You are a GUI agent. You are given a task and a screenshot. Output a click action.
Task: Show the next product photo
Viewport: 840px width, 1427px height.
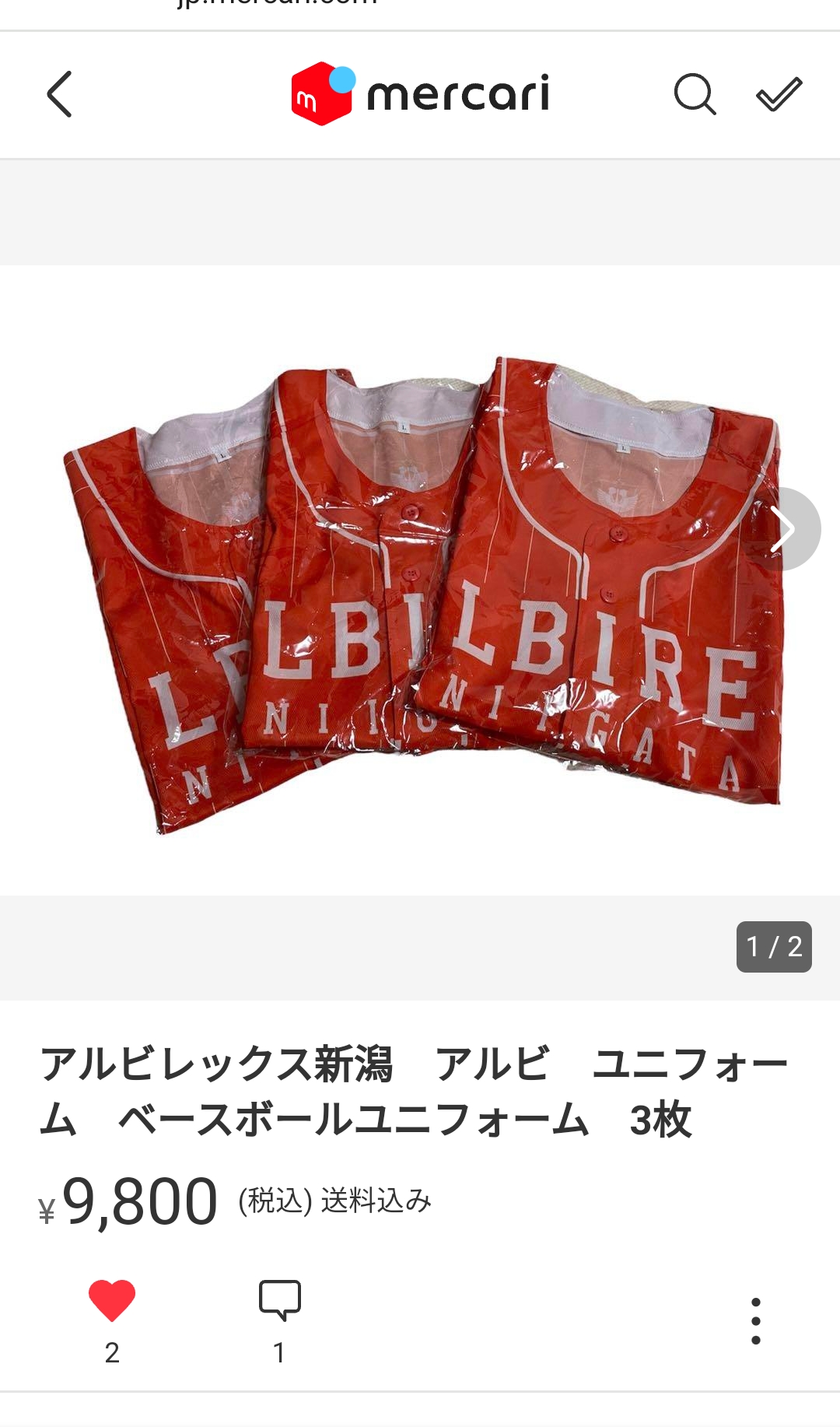780,529
